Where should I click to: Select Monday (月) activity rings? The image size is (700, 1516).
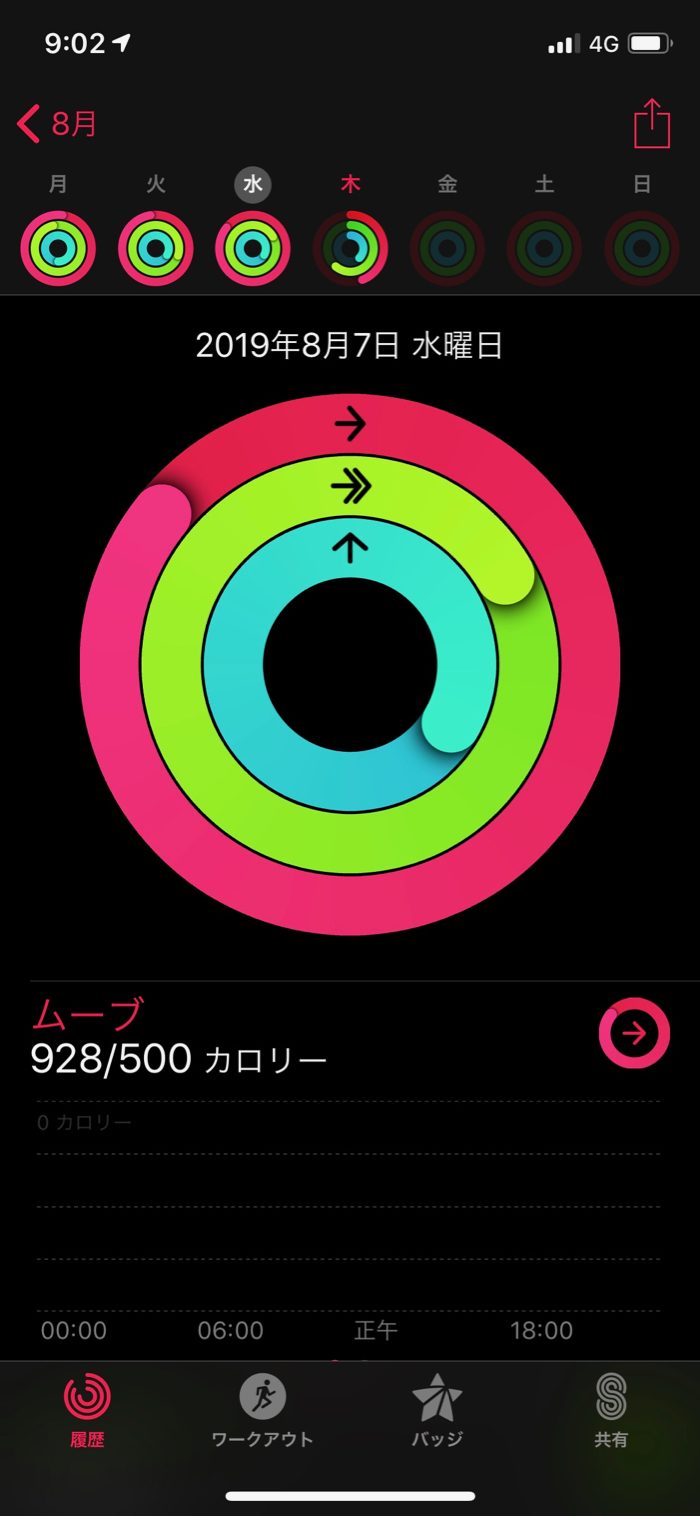point(58,248)
